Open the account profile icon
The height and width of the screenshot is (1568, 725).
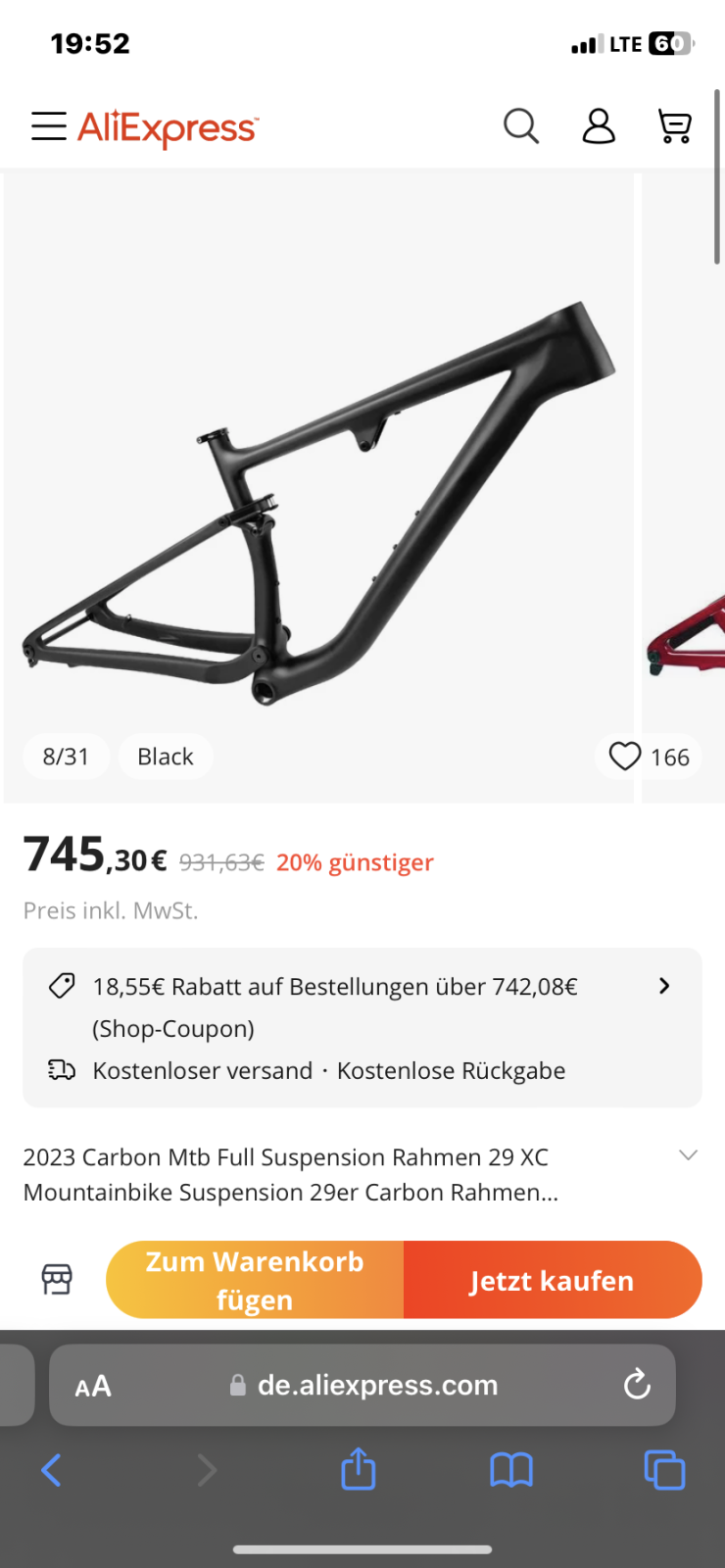[599, 126]
